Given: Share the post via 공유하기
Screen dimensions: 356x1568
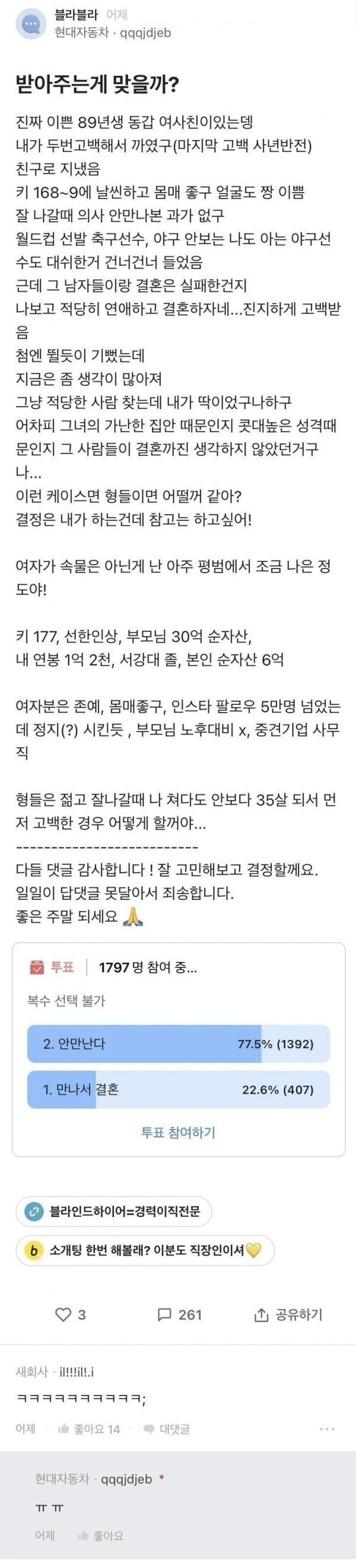Looking at the screenshot, I should coord(288,1315).
